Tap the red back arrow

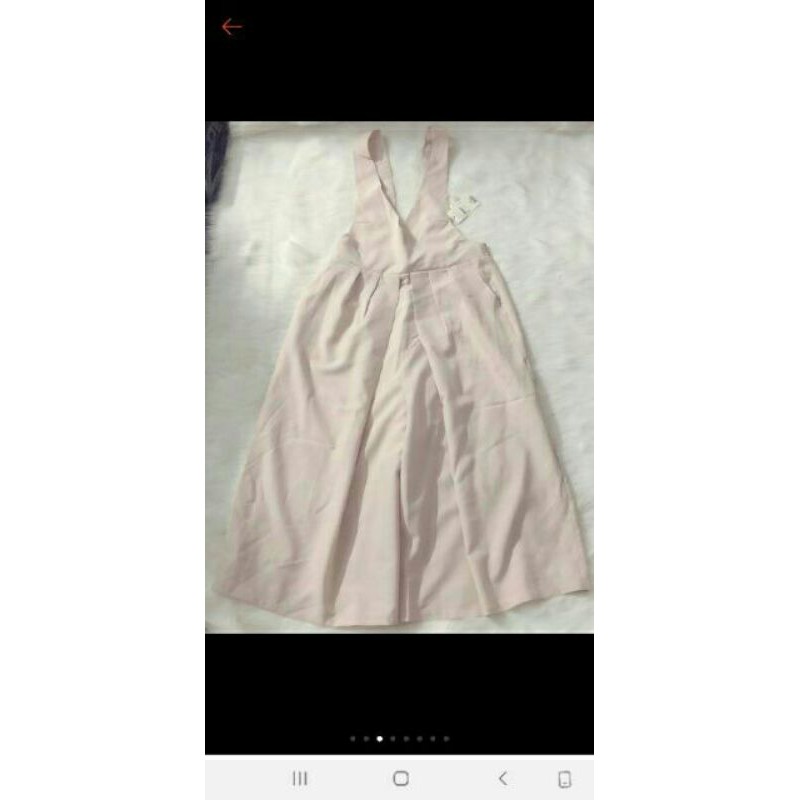(x=232, y=27)
